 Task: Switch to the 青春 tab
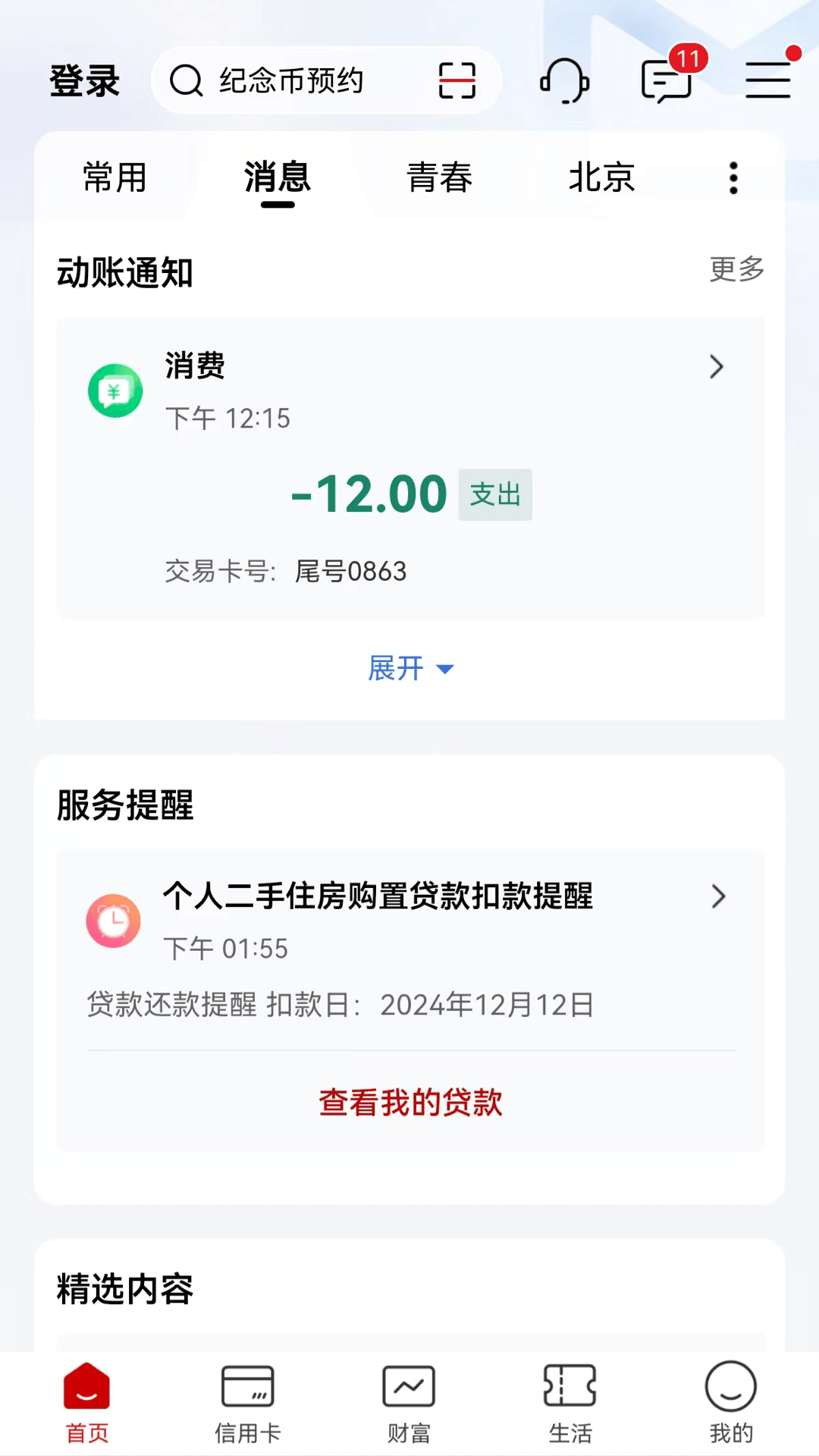click(x=440, y=178)
